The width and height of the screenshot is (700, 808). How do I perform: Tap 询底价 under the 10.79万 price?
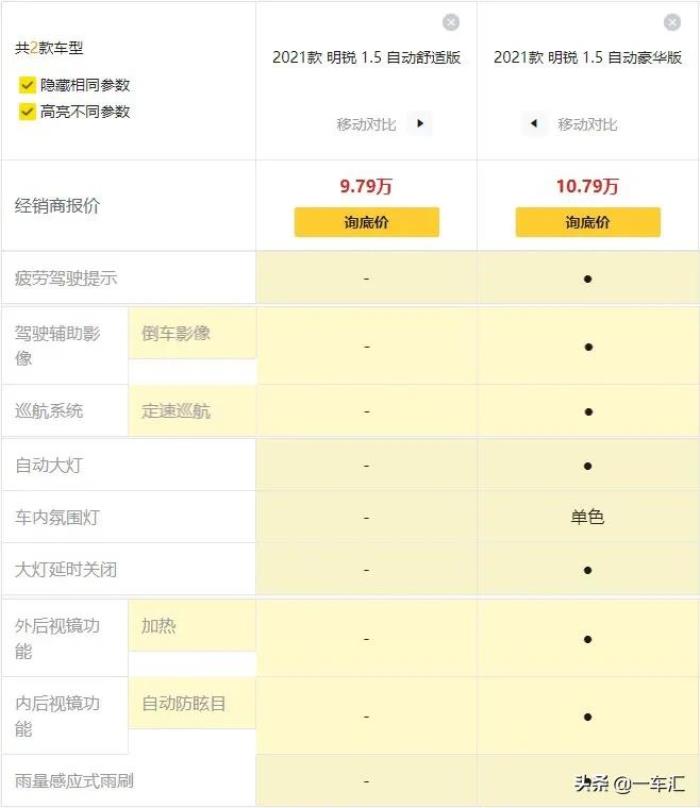coord(587,222)
